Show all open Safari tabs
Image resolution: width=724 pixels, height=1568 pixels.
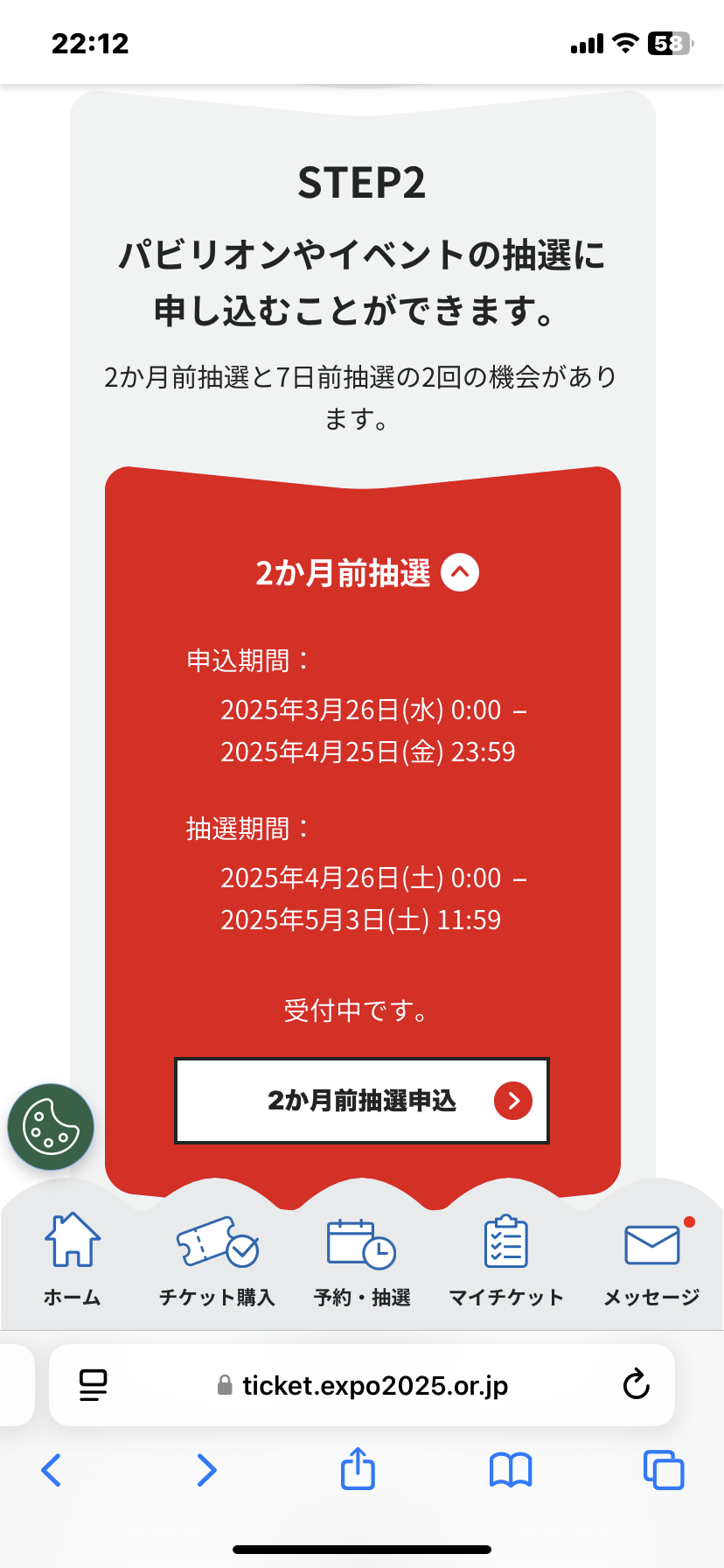click(x=664, y=1470)
